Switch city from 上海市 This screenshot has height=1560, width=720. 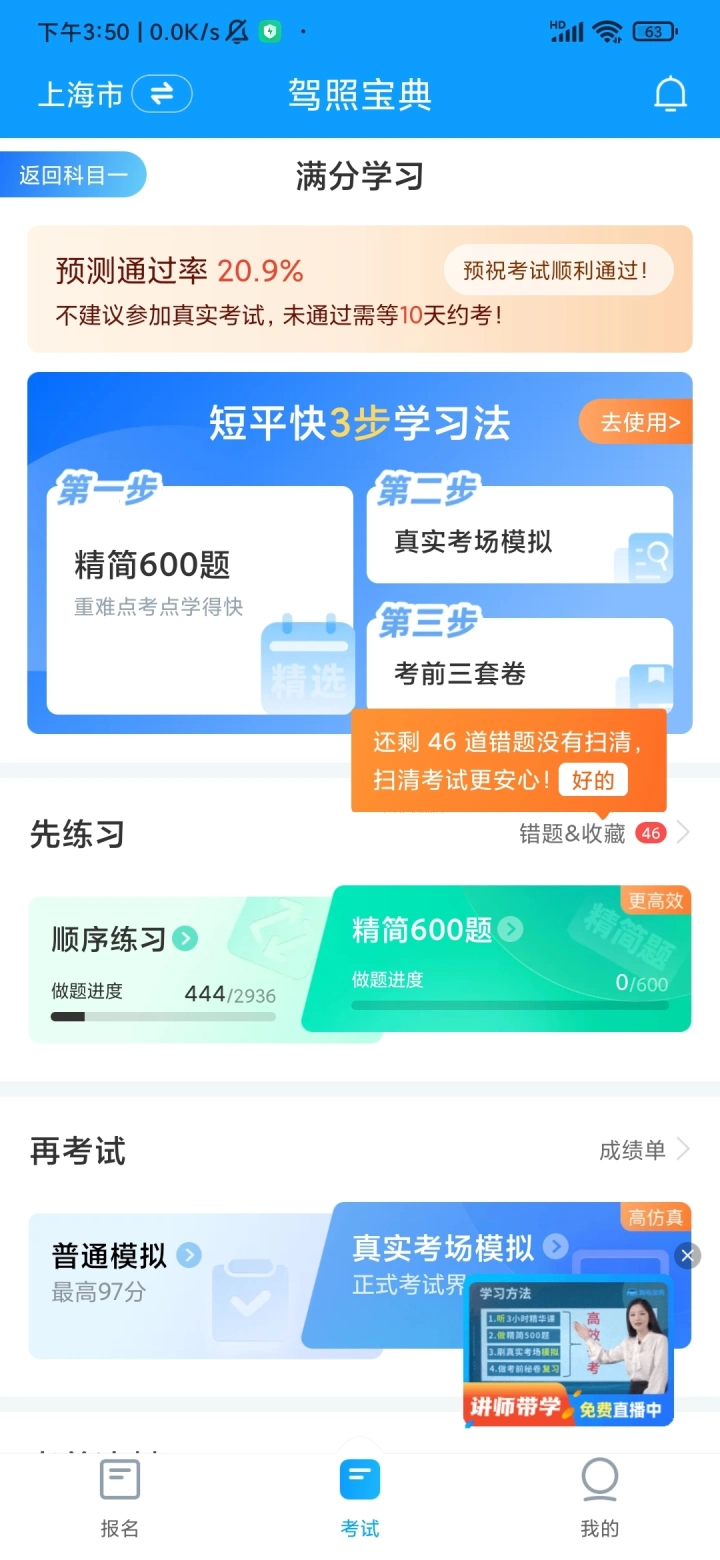(162, 95)
